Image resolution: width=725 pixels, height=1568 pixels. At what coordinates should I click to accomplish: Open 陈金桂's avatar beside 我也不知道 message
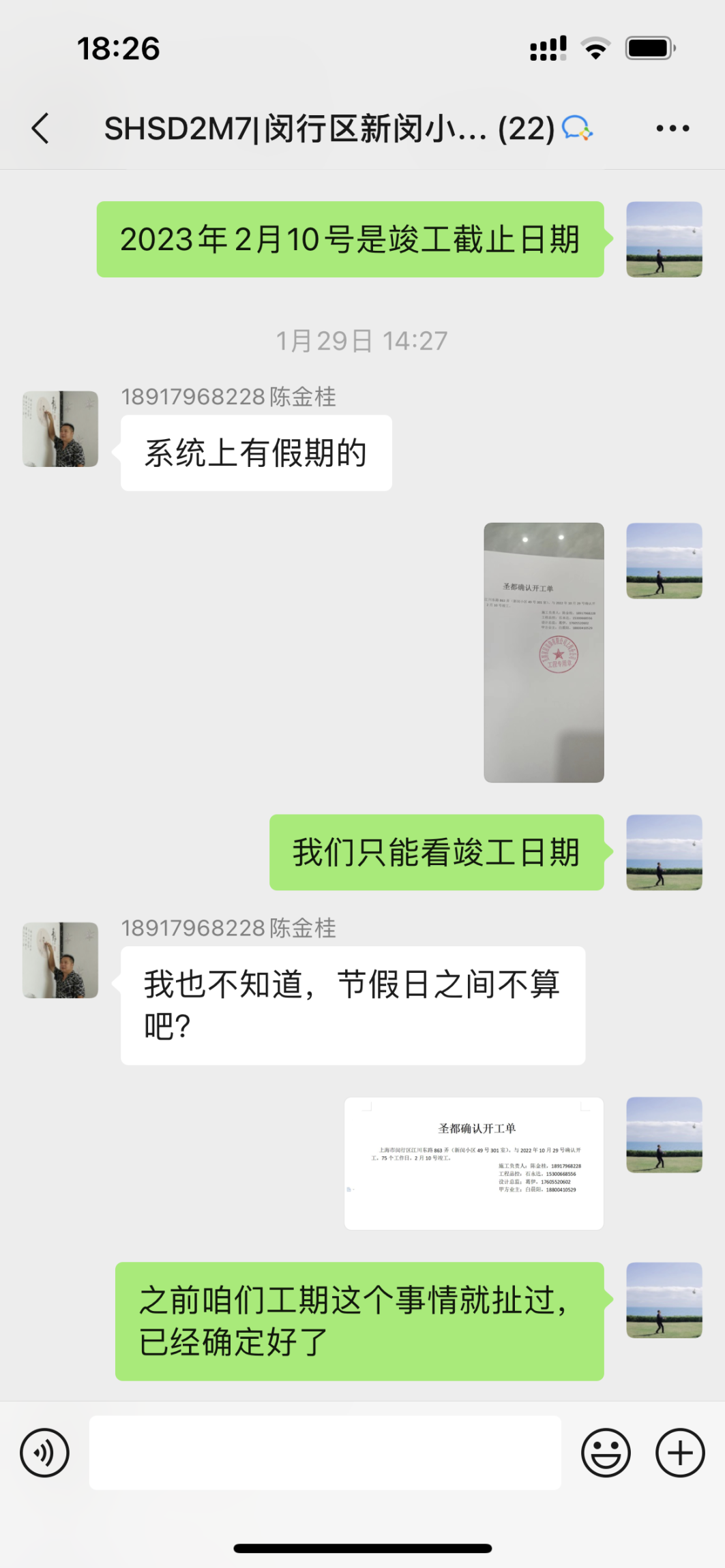tap(60, 960)
